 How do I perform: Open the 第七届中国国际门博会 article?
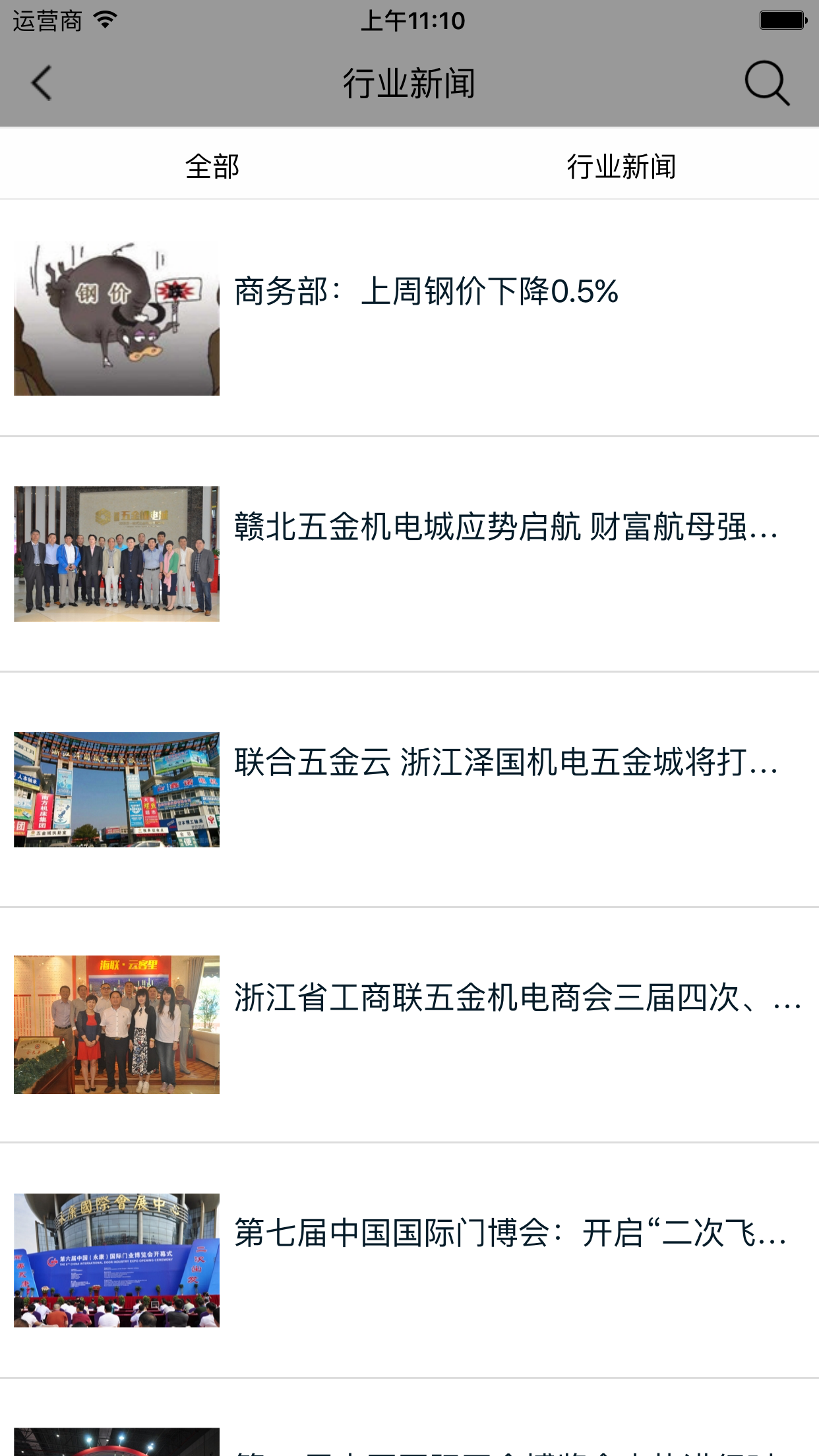tap(510, 1233)
